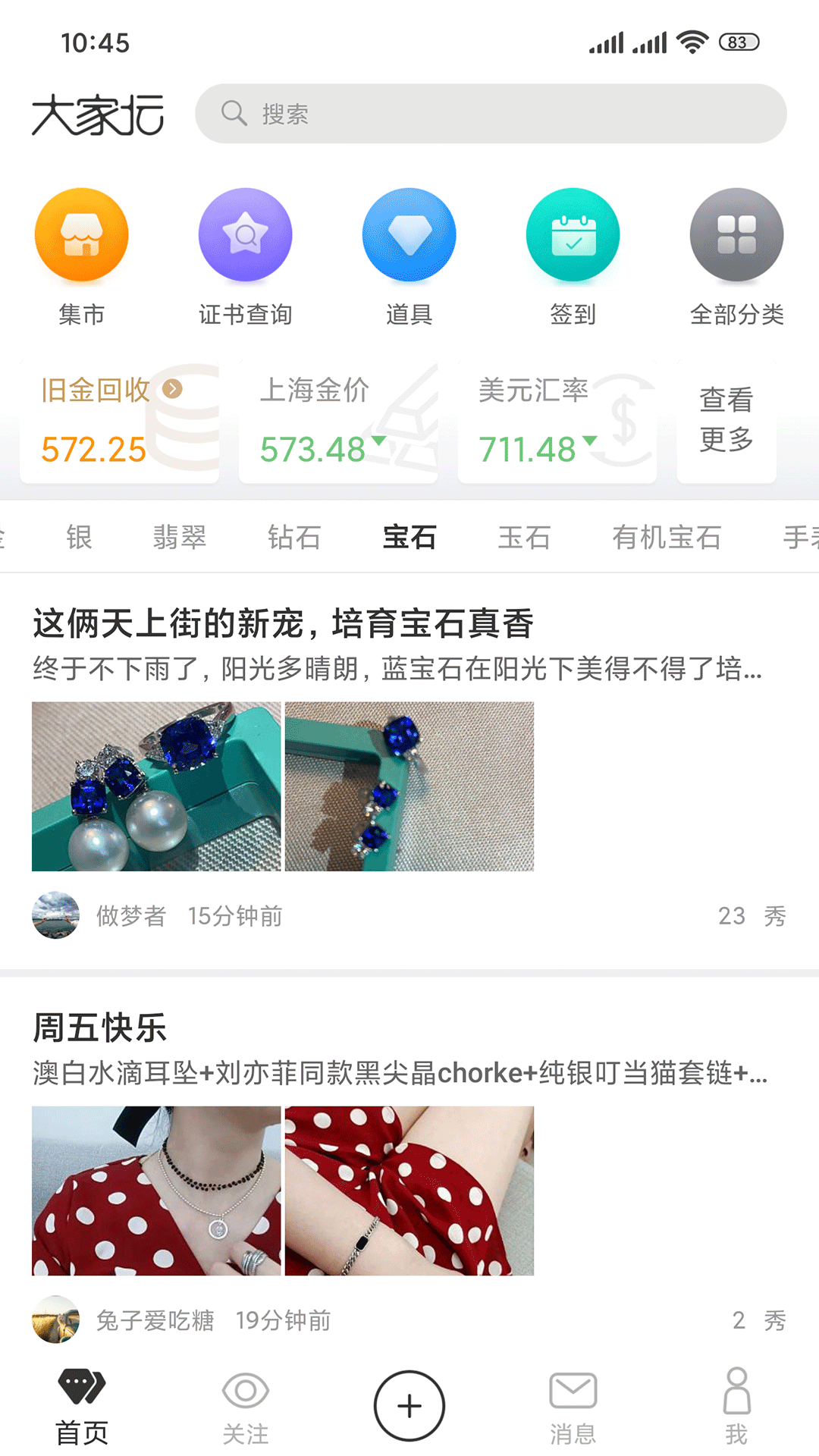Switch to the 有机宝石 tab
The height and width of the screenshot is (1456, 819).
[667, 537]
